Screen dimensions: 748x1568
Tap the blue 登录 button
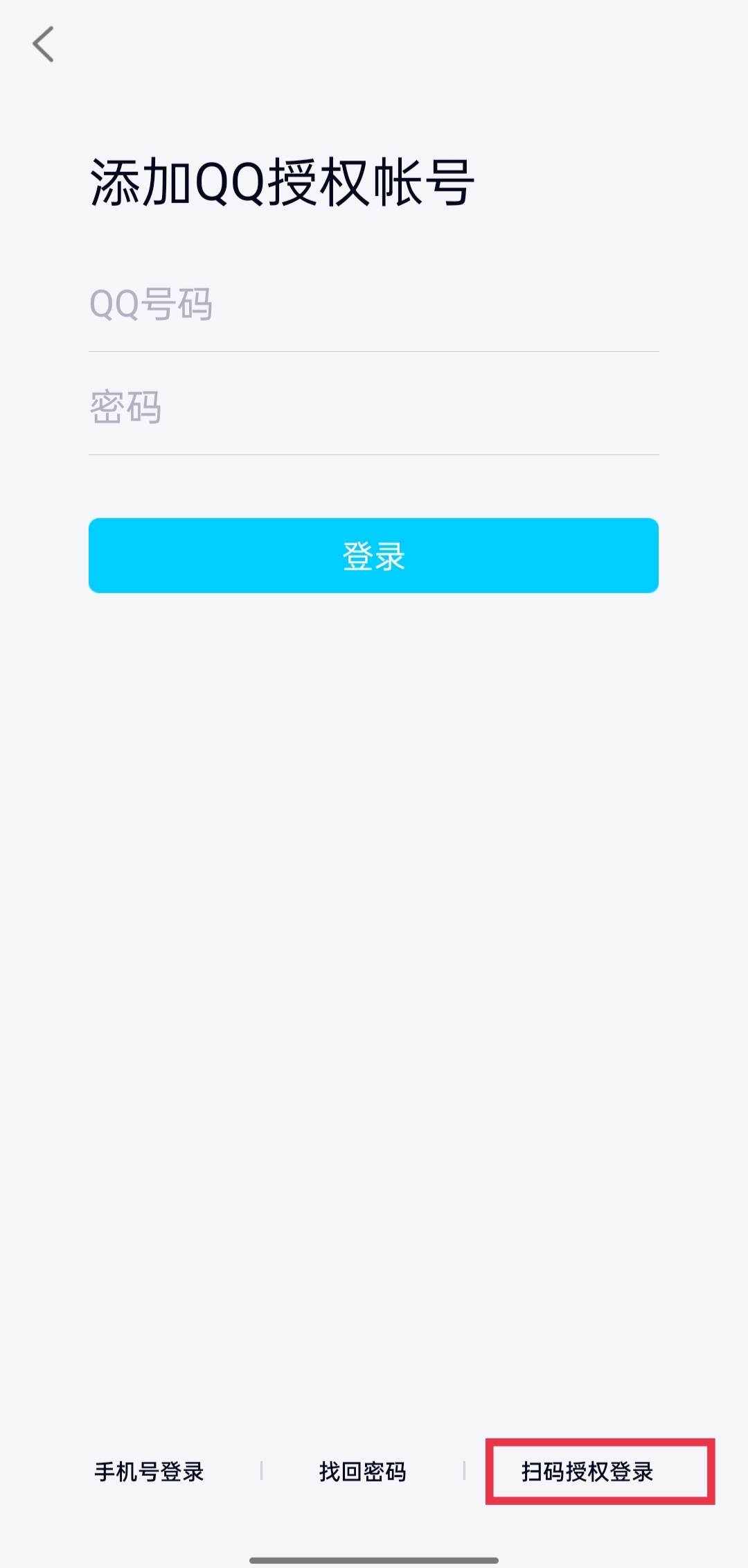point(373,556)
